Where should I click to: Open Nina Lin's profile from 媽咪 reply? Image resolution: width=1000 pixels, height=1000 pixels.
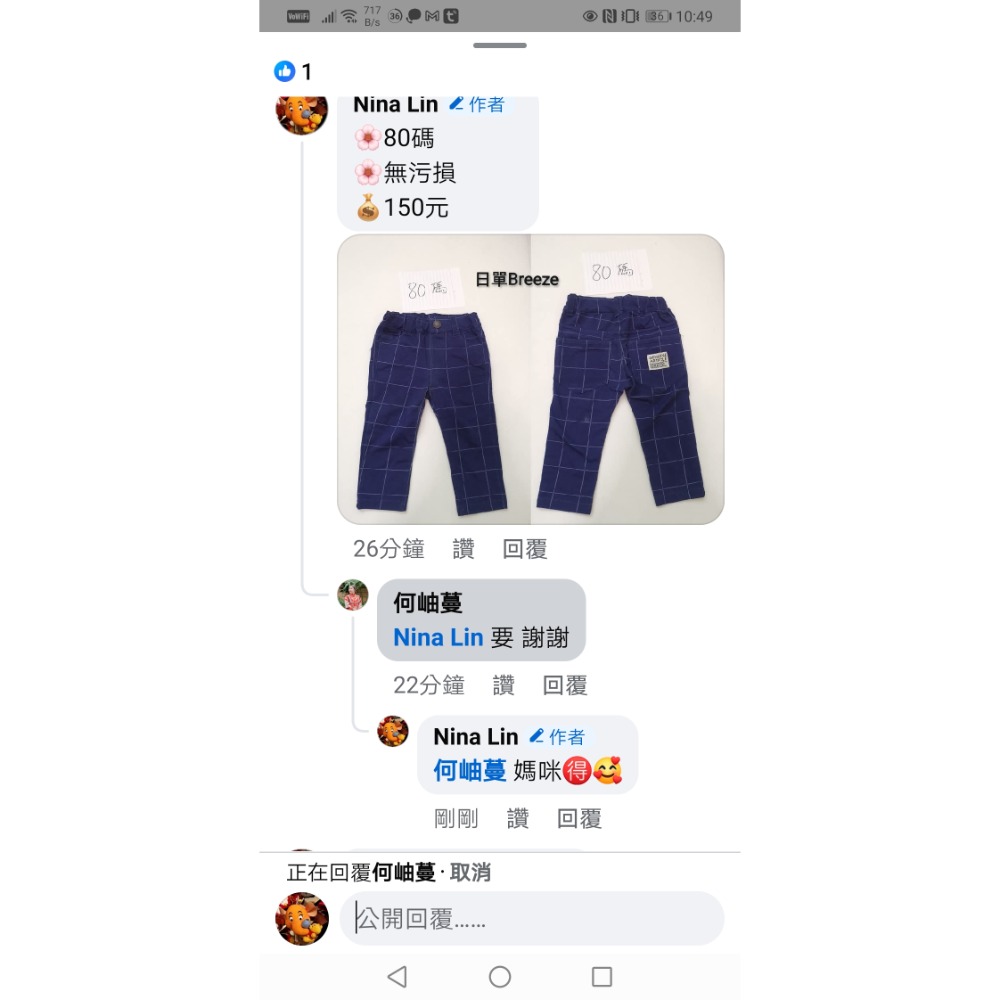475,737
